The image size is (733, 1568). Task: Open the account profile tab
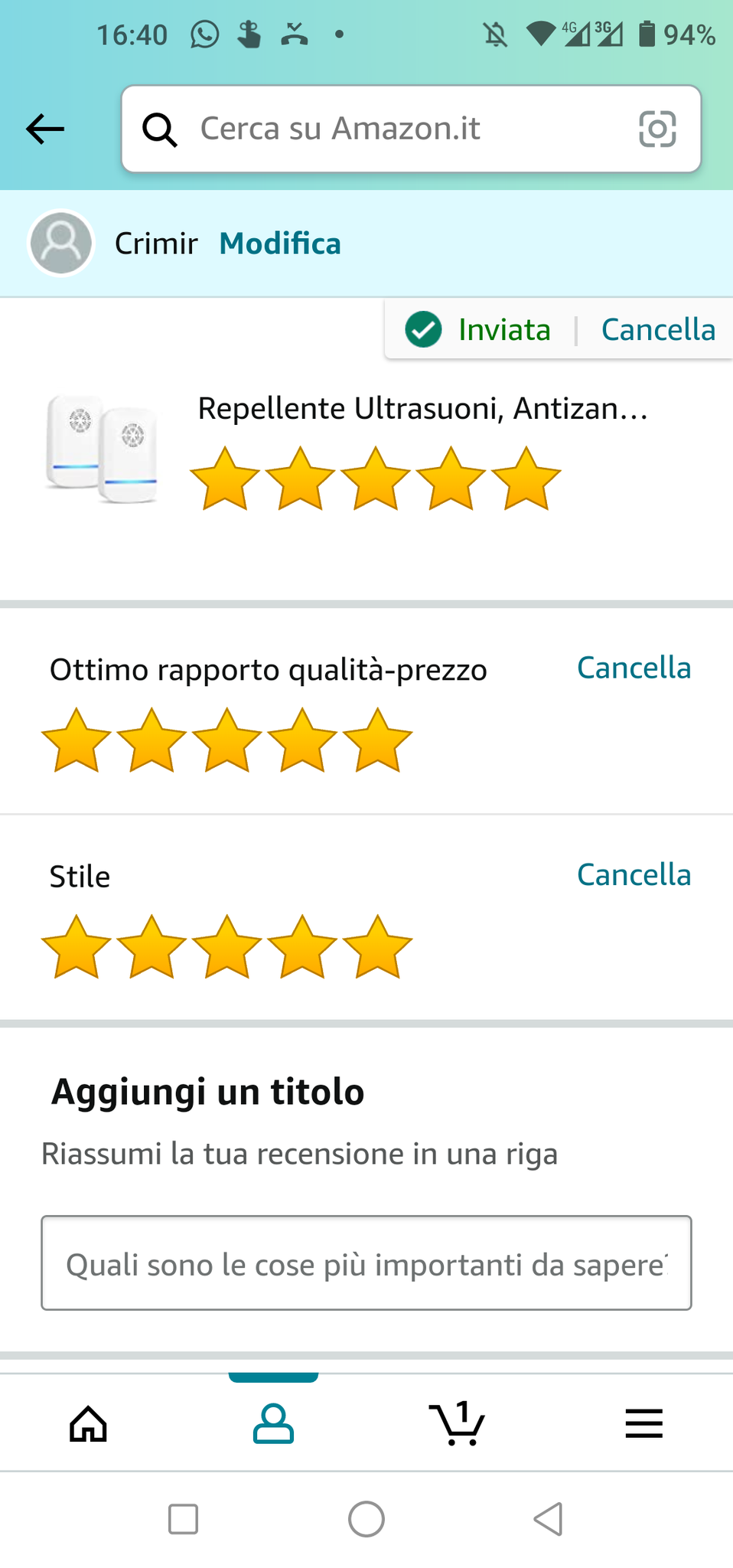point(273,1424)
